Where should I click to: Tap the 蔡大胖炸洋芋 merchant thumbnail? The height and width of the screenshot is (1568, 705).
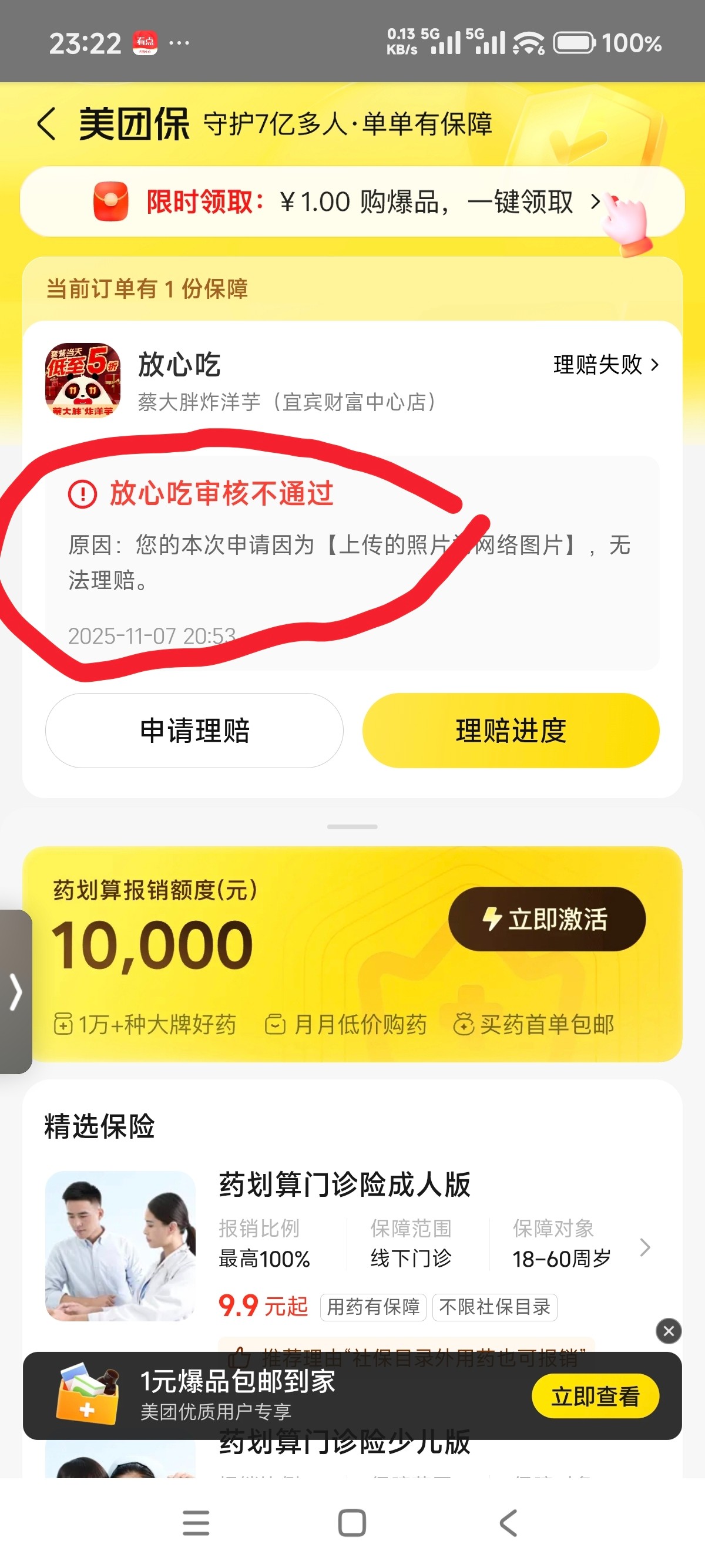tap(84, 379)
